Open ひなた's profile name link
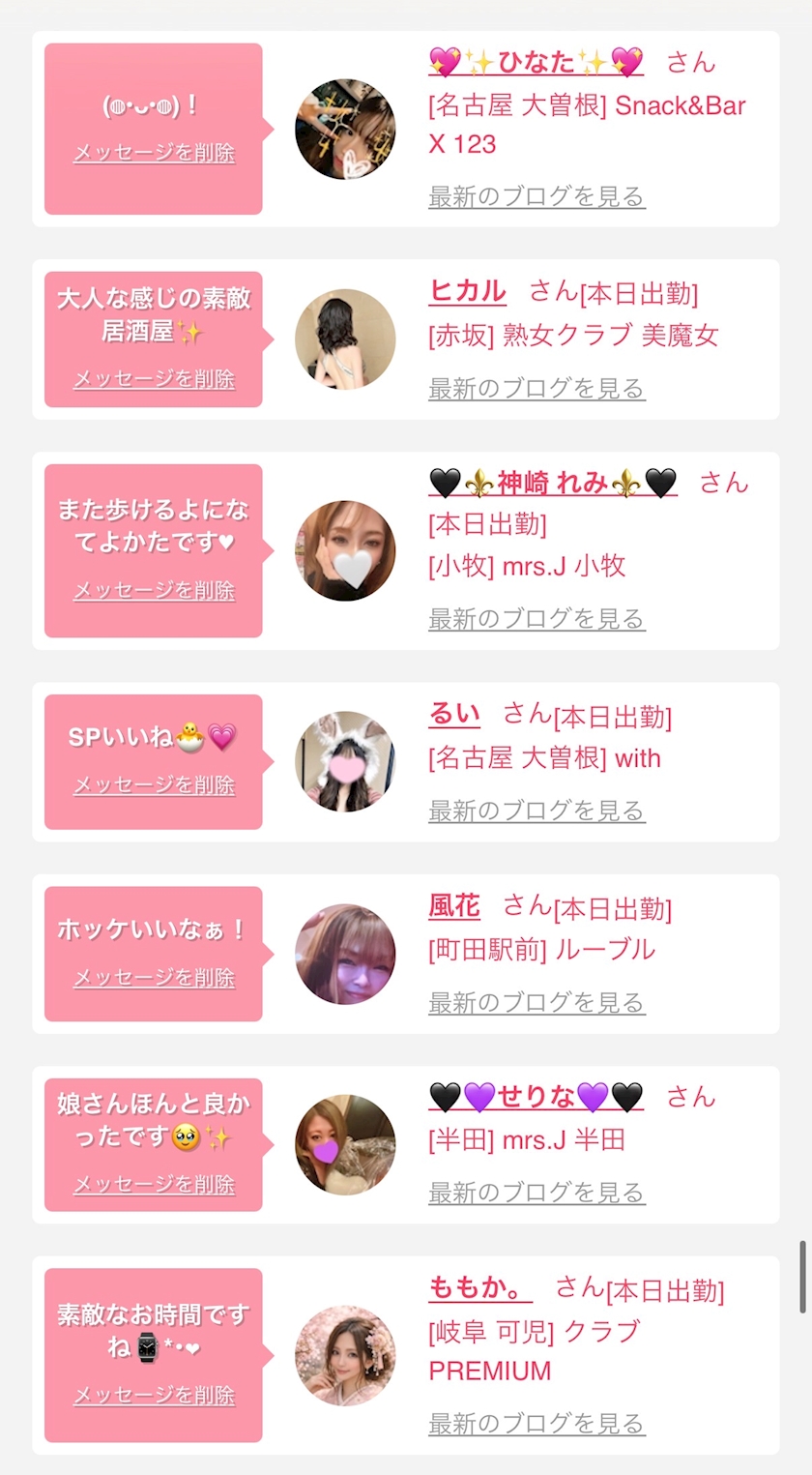The height and width of the screenshot is (1475, 812). [x=536, y=62]
